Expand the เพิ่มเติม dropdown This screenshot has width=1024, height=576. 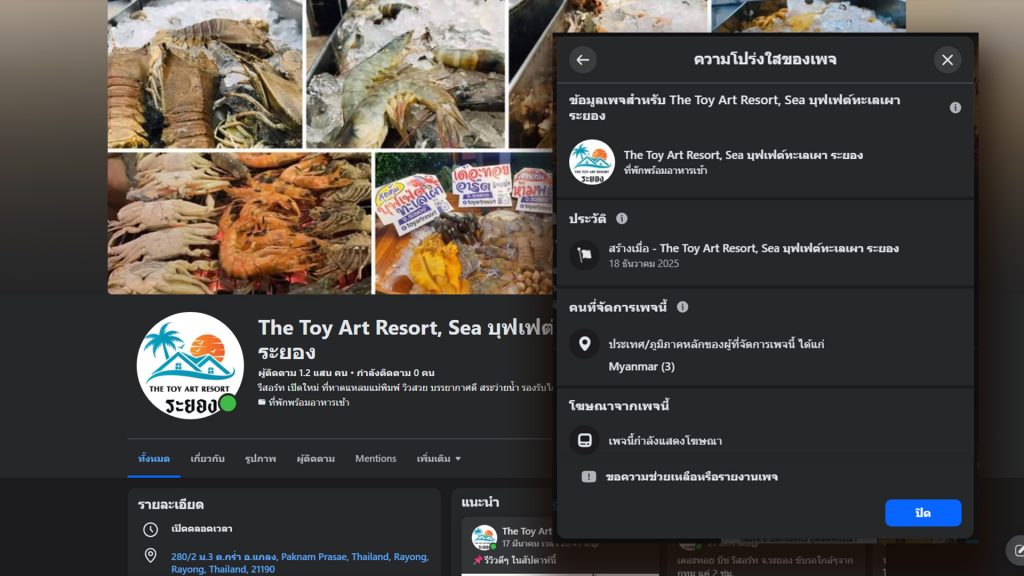pyautogui.click(x=438, y=459)
